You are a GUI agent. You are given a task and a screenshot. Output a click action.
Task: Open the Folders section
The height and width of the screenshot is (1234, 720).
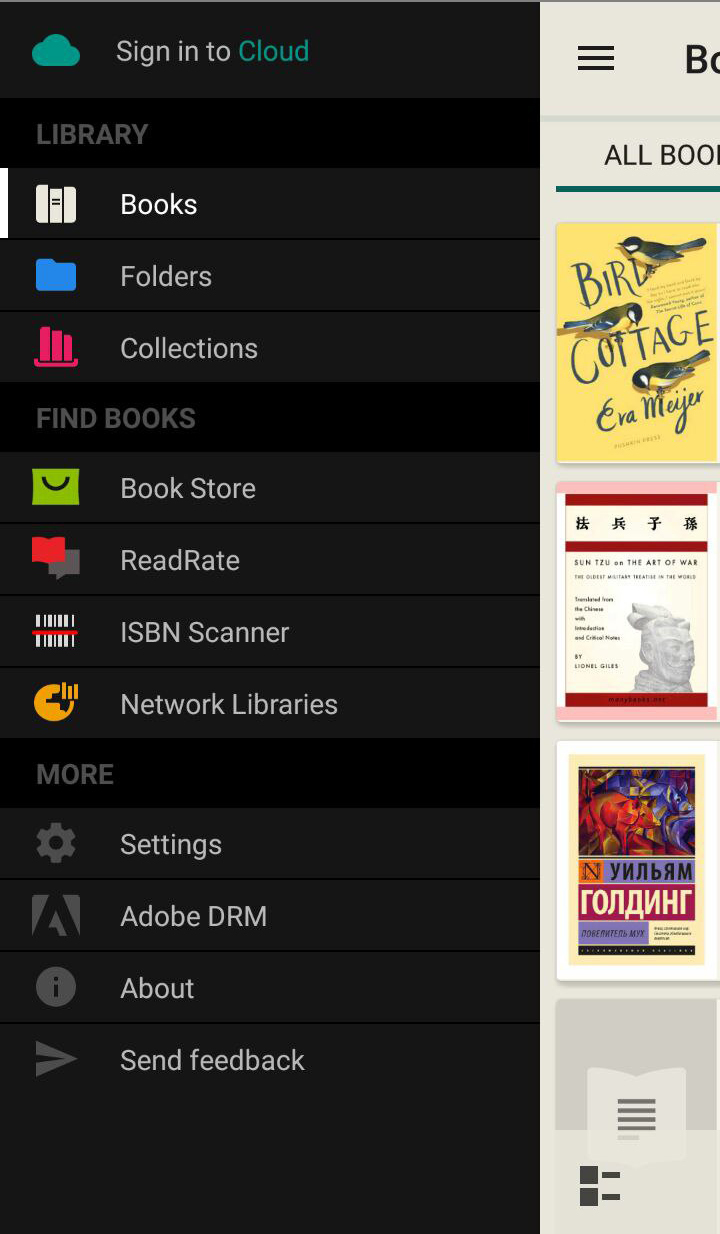pyautogui.click(x=166, y=276)
